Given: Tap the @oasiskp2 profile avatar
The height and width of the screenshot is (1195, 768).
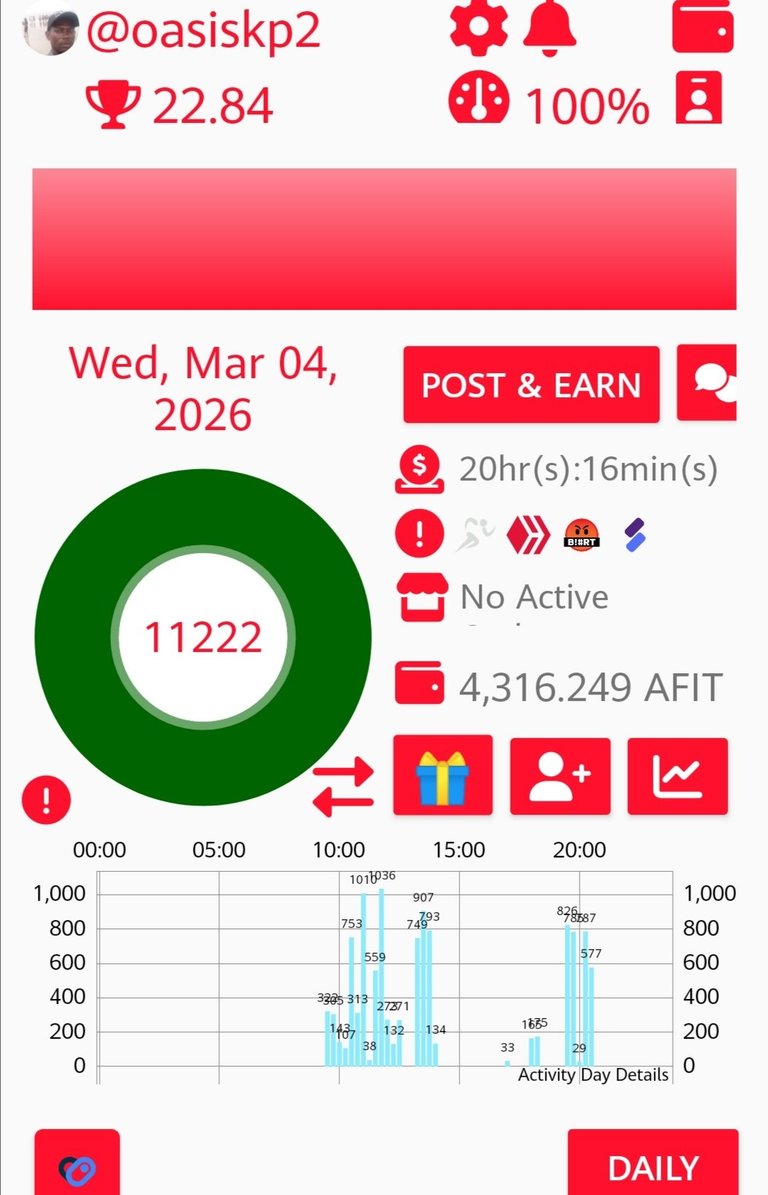Looking at the screenshot, I should point(50,30).
